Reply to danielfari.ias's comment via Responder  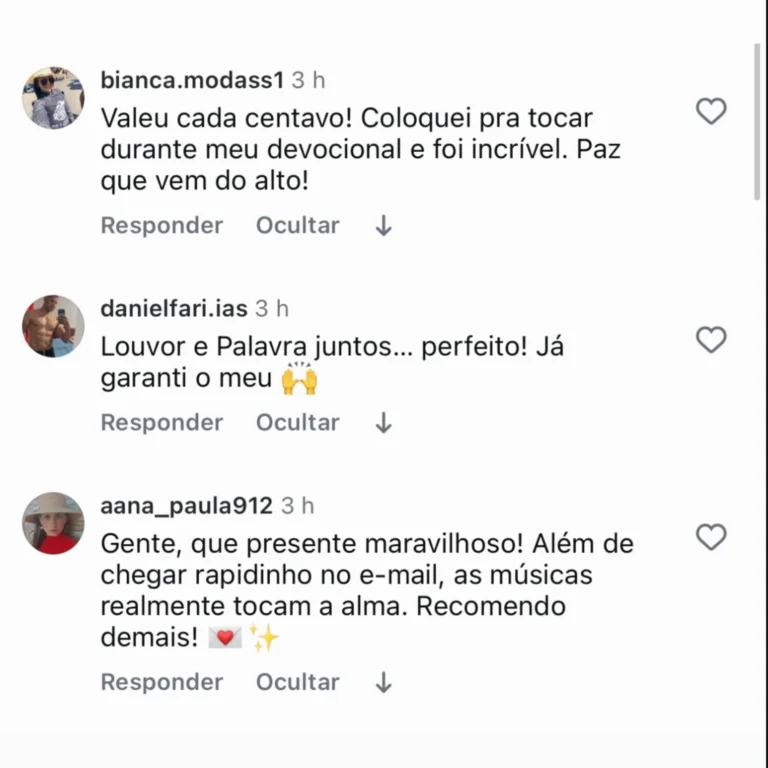(162, 422)
